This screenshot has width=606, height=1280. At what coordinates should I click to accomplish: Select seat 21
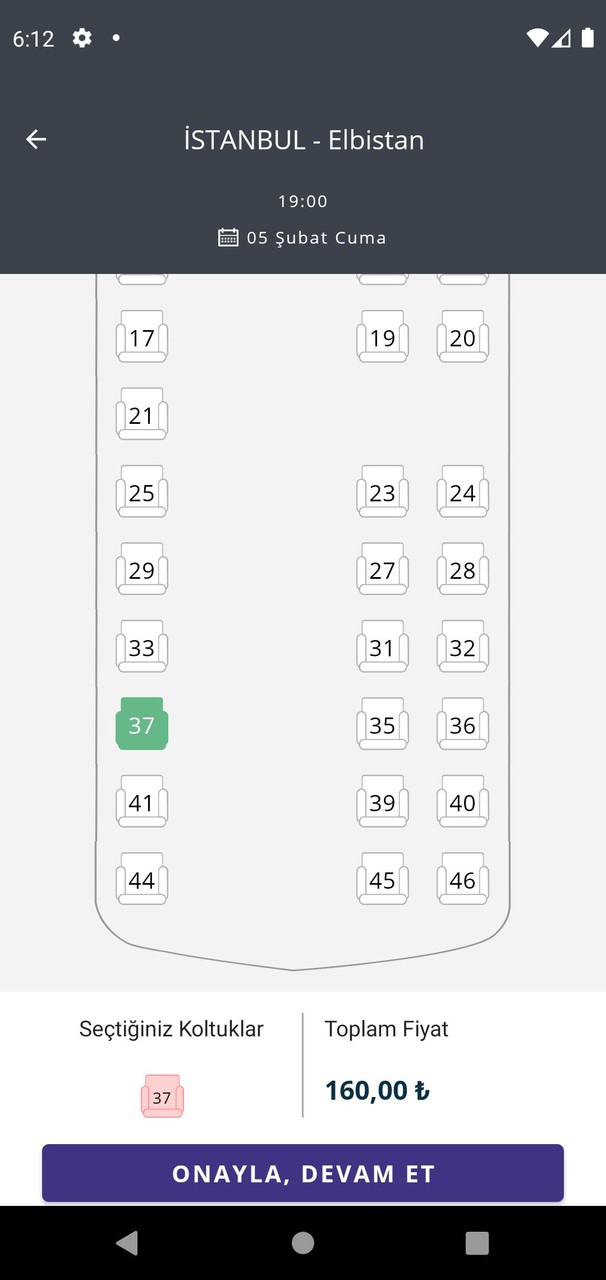[142, 414]
